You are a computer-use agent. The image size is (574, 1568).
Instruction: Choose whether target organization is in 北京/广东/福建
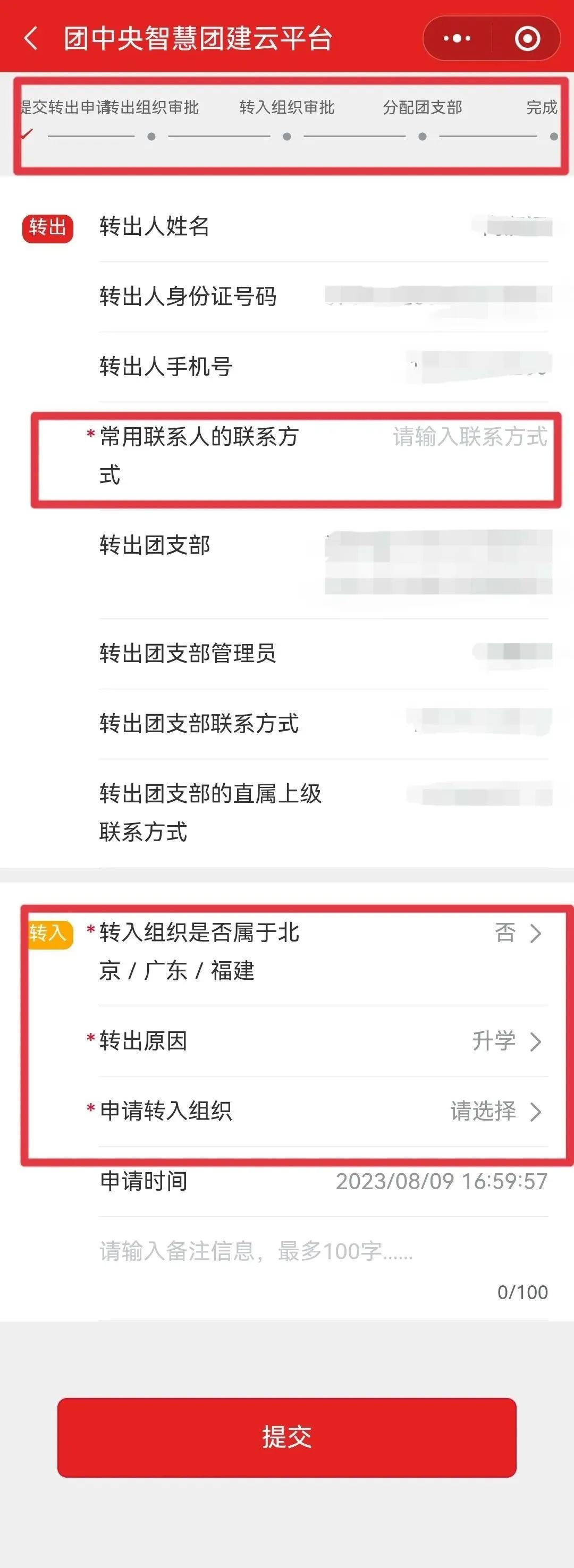[517, 933]
